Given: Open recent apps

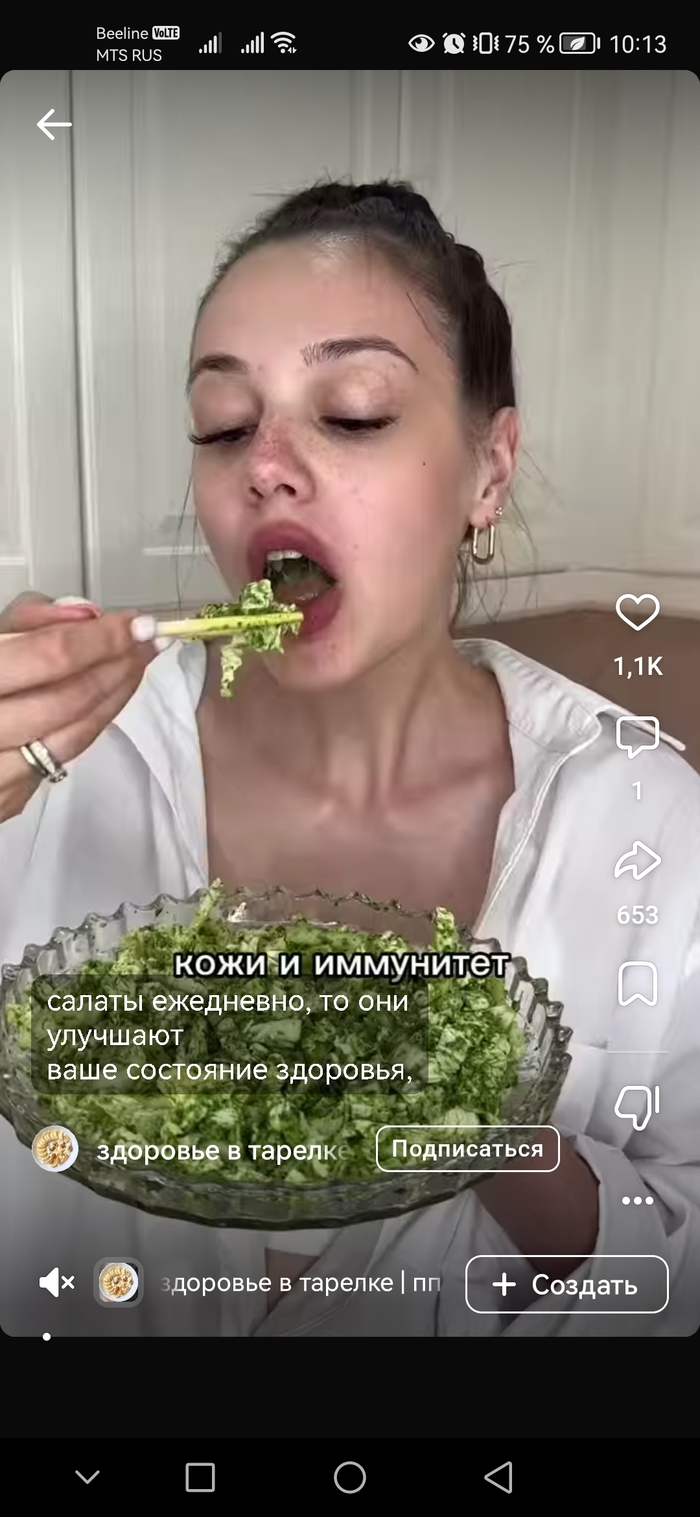Looking at the screenshot, I should (x=200, y=1477).
